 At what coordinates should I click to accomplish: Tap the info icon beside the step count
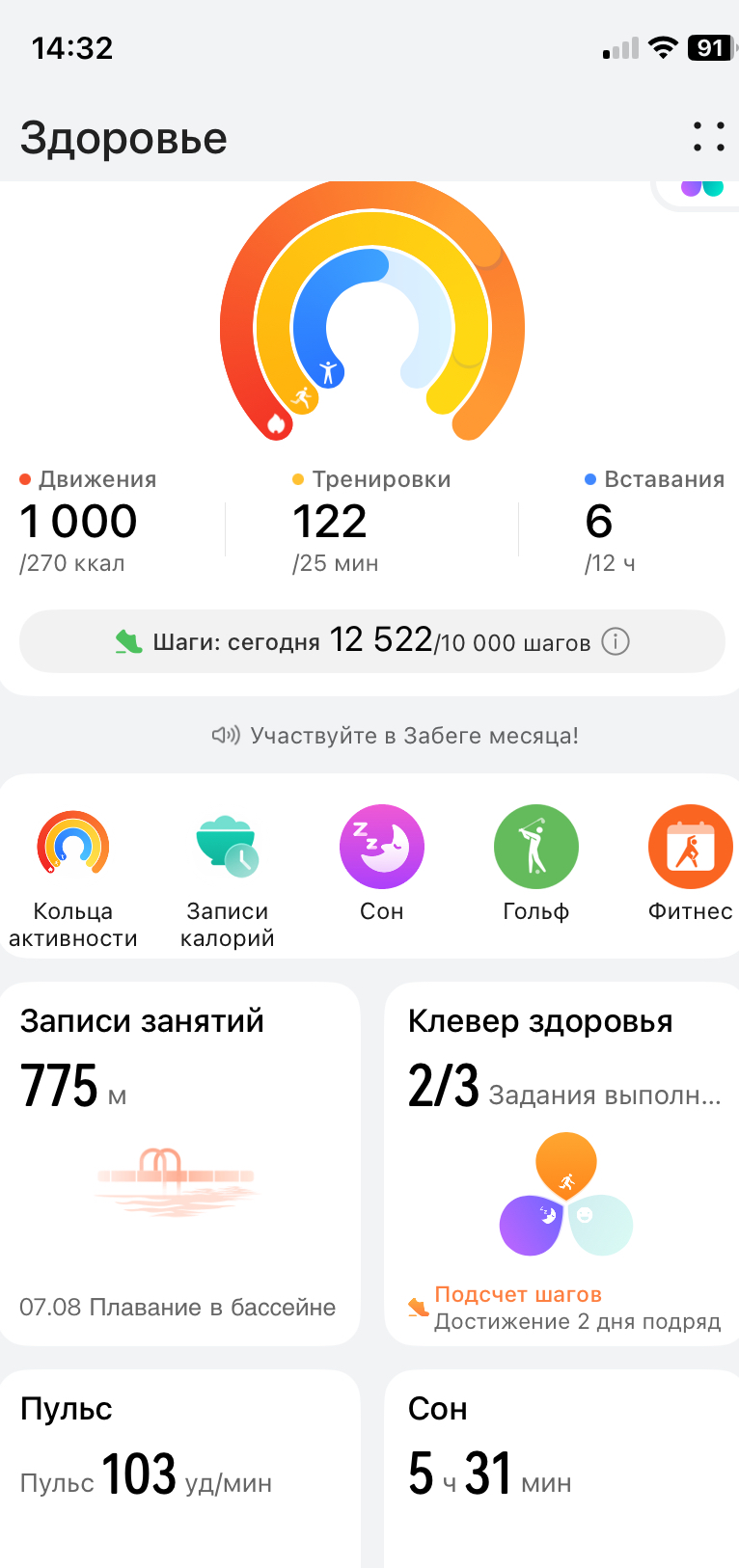(616, 641)
